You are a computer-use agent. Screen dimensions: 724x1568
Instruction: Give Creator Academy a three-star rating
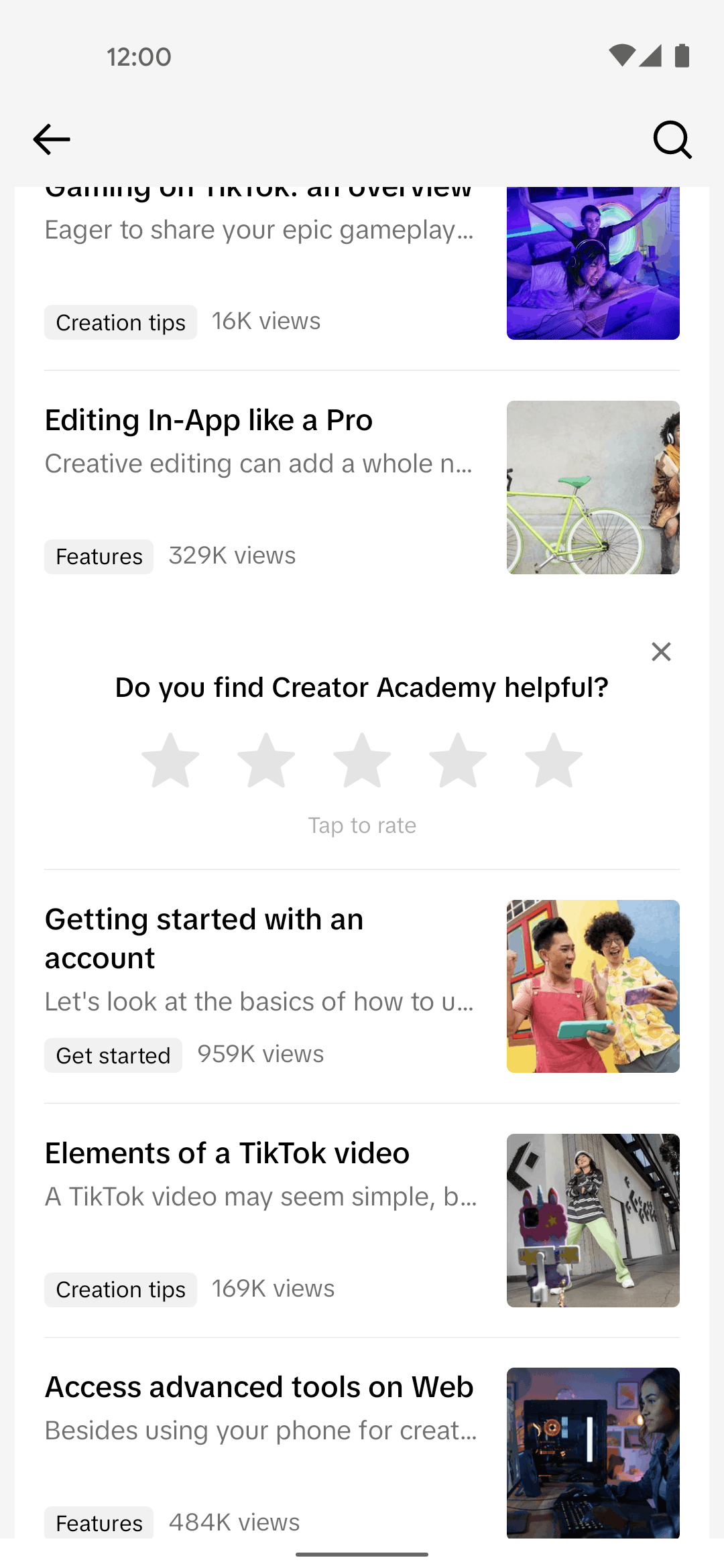[x=362, y=761]
